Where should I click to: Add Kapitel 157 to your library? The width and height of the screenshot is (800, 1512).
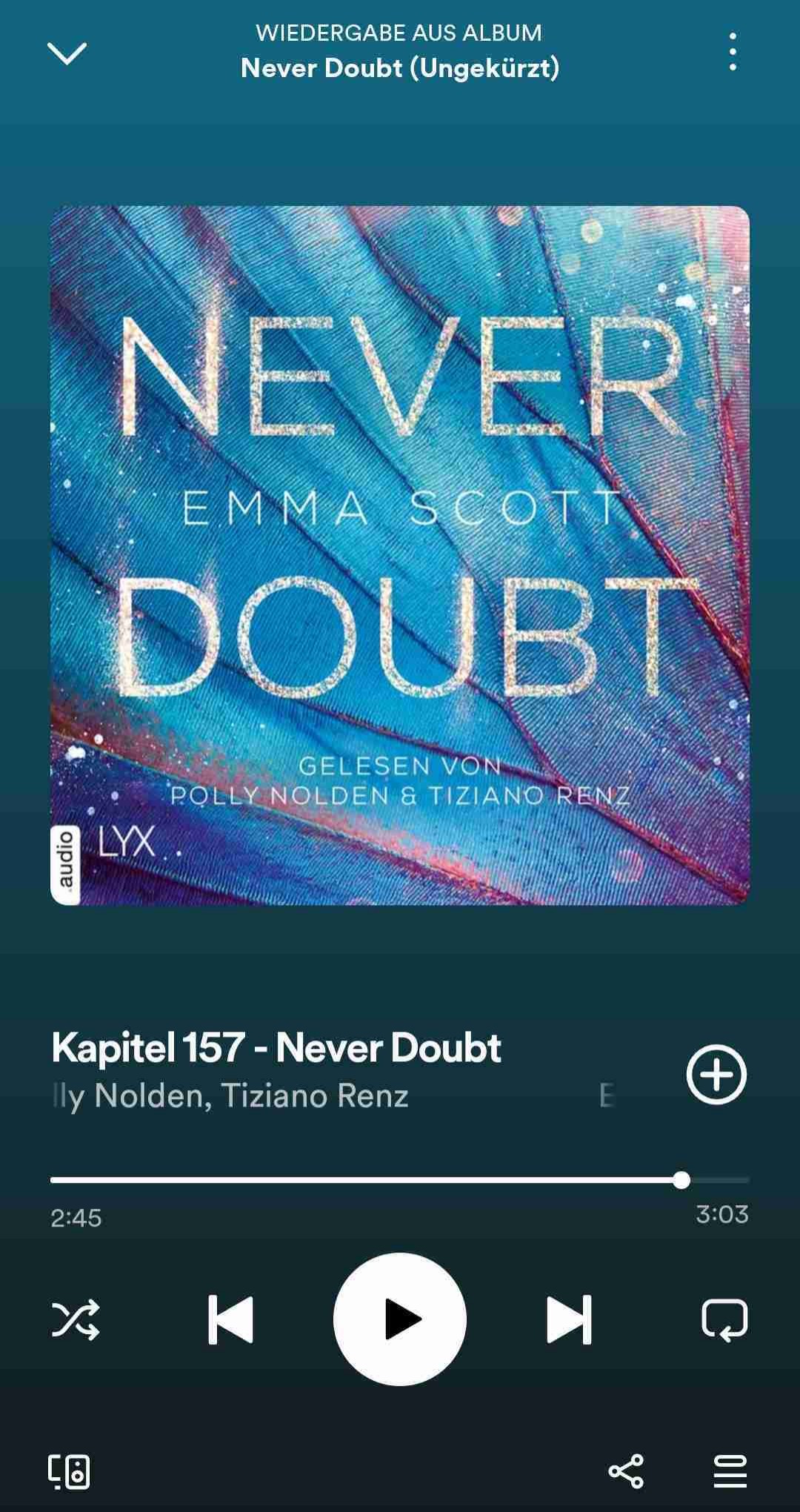[x=716, y=1074]
